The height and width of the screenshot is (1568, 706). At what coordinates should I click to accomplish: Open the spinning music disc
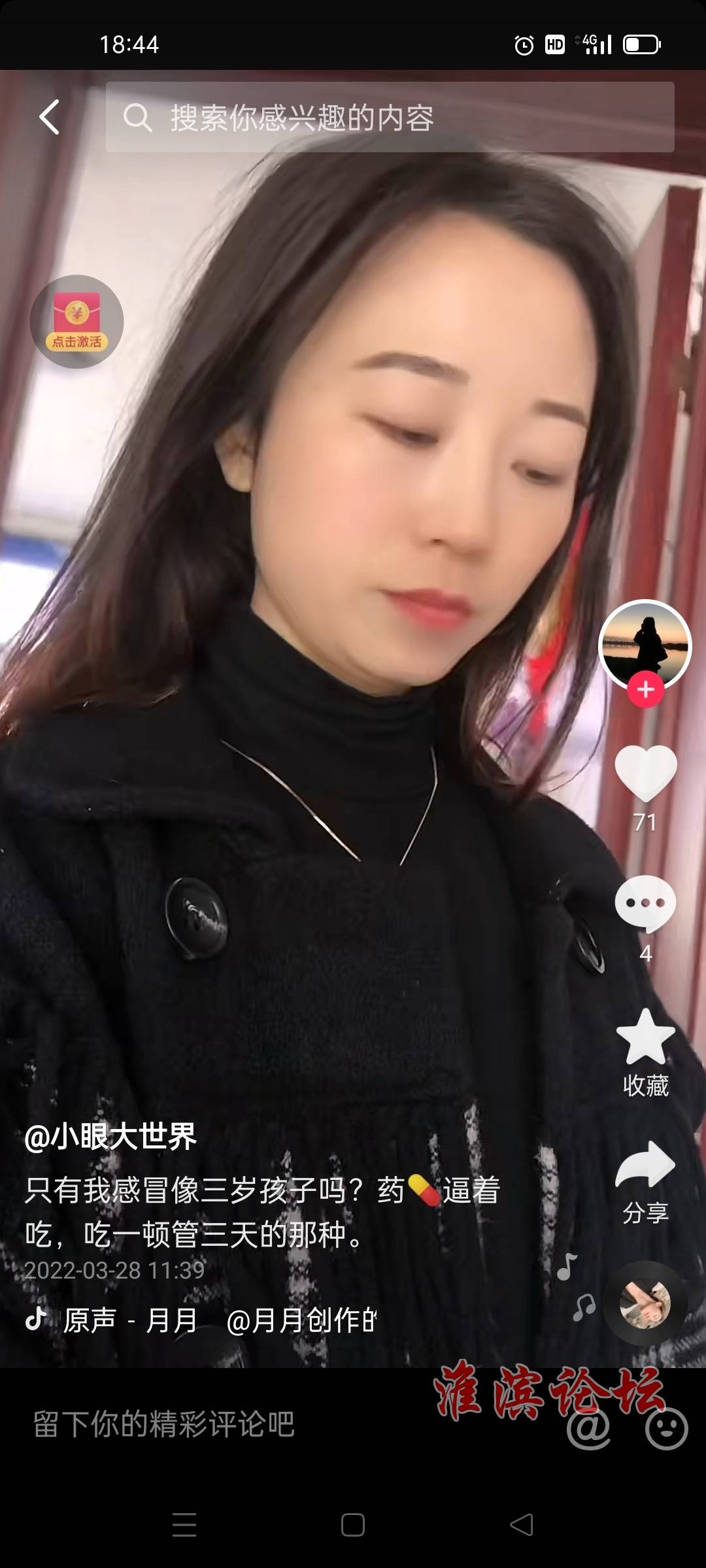pyautogui.click(x=645, y=1304)
